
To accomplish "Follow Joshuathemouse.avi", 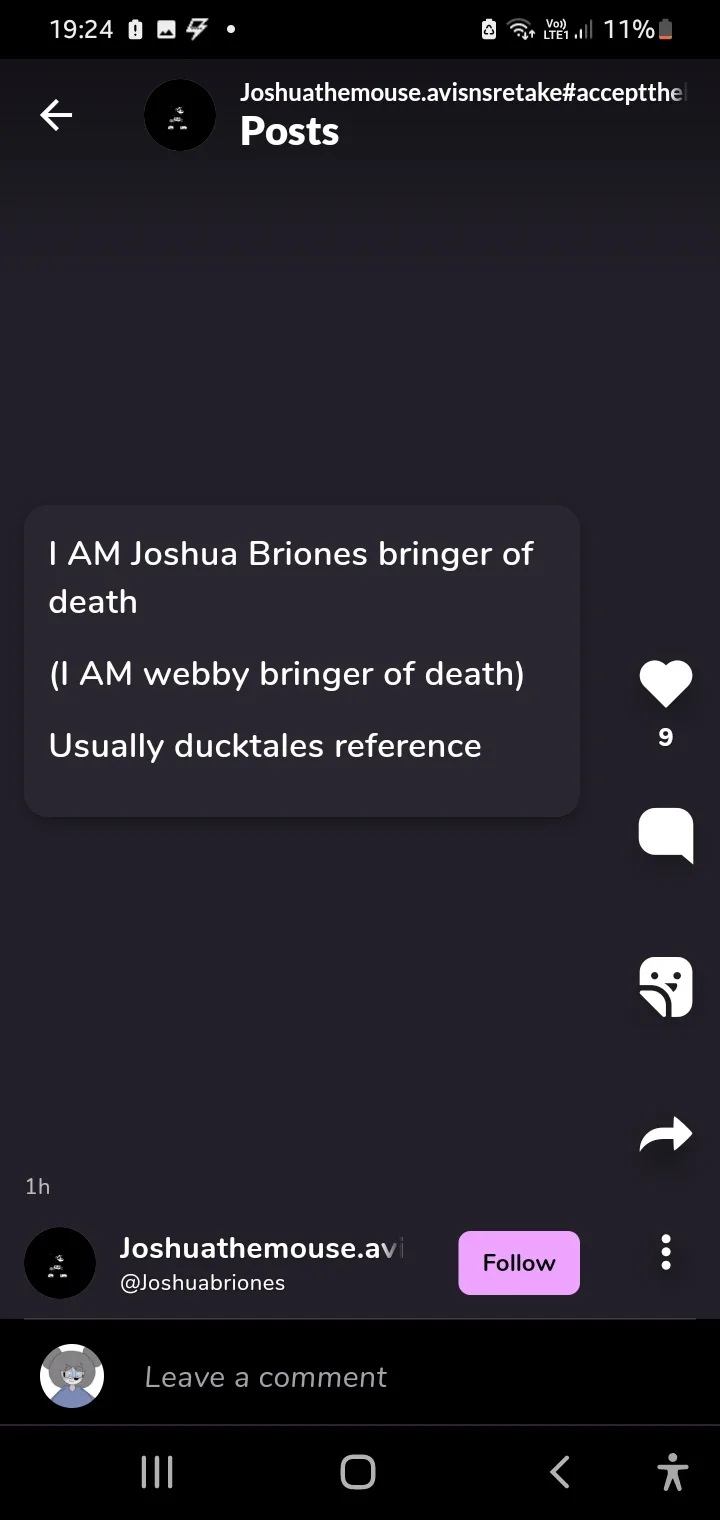I will (518, 1263).
